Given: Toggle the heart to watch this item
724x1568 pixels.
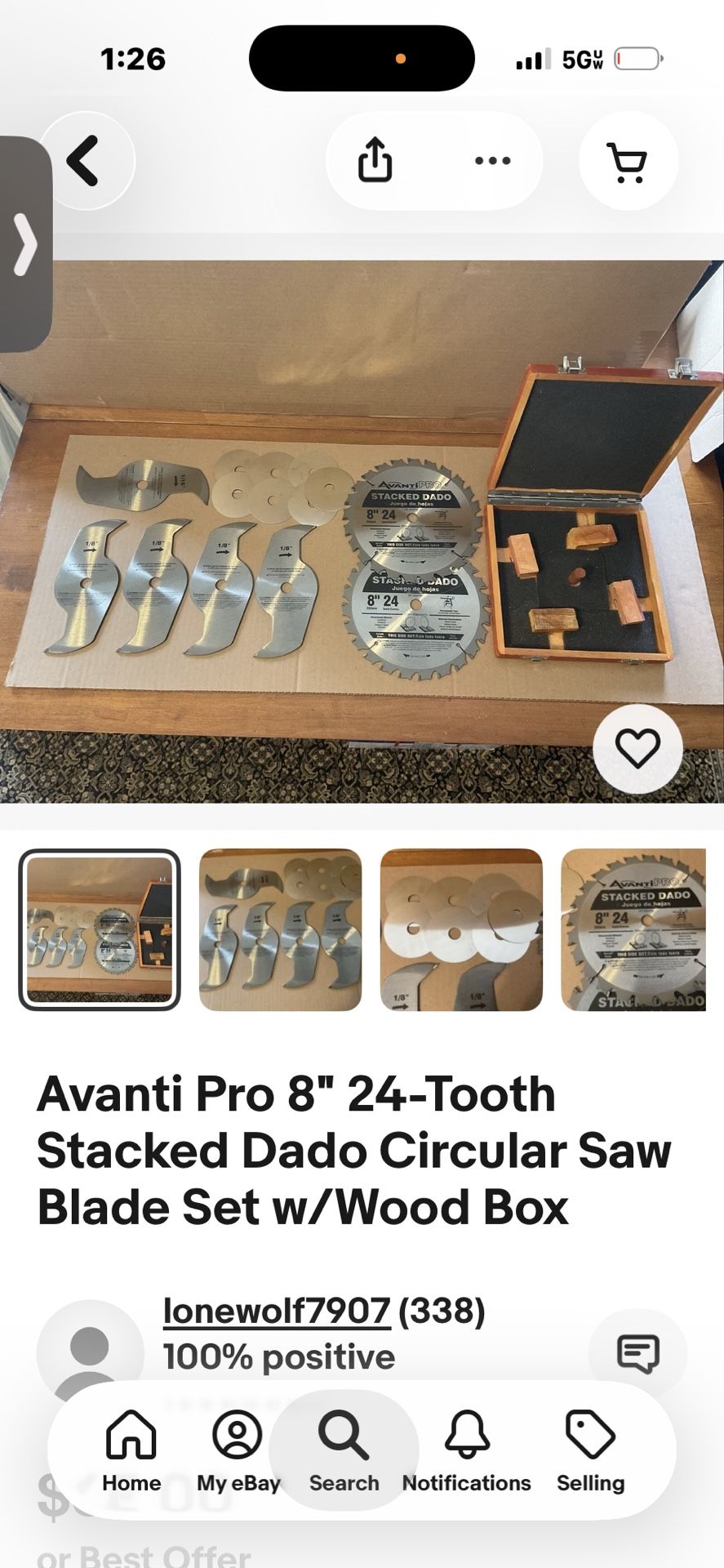Looking at the screenshot, I should coord(639,748).
